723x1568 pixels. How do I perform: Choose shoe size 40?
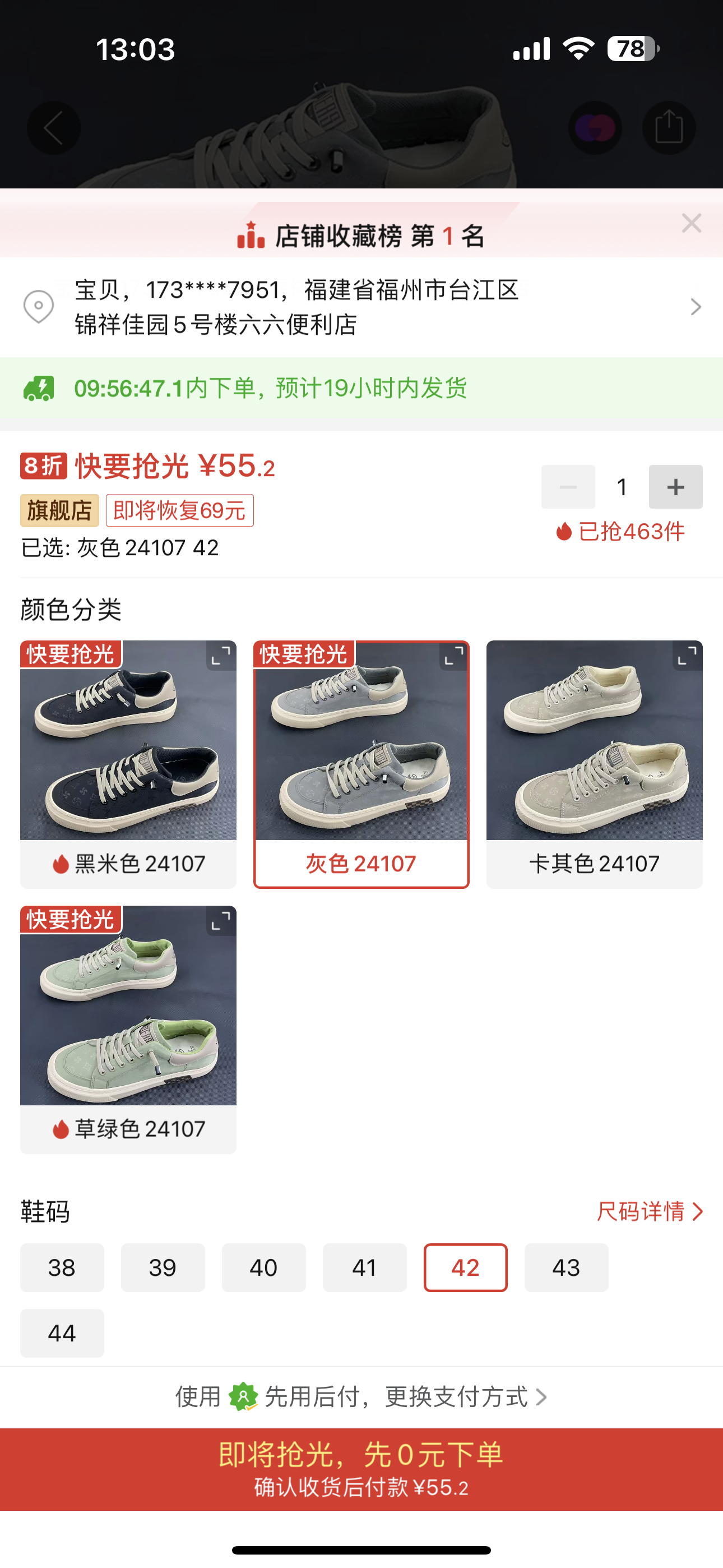pos(263,1268)
